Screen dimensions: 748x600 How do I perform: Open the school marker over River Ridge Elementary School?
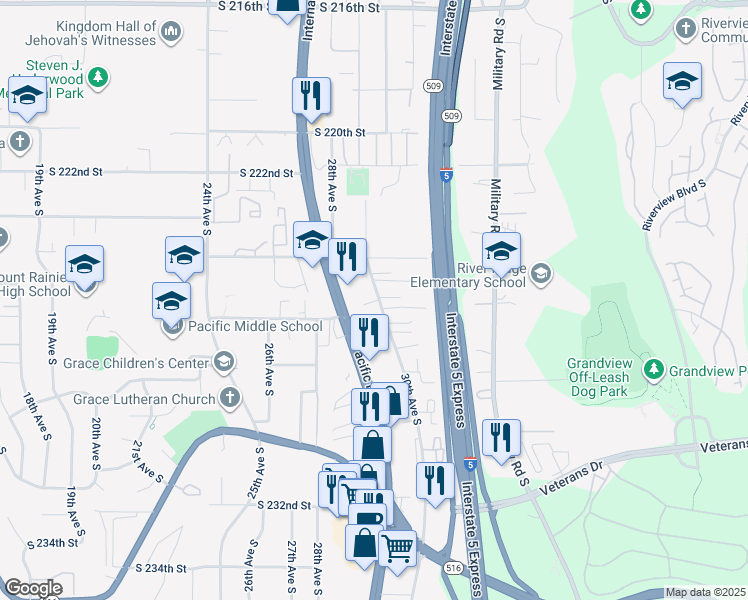coord(501,250)
